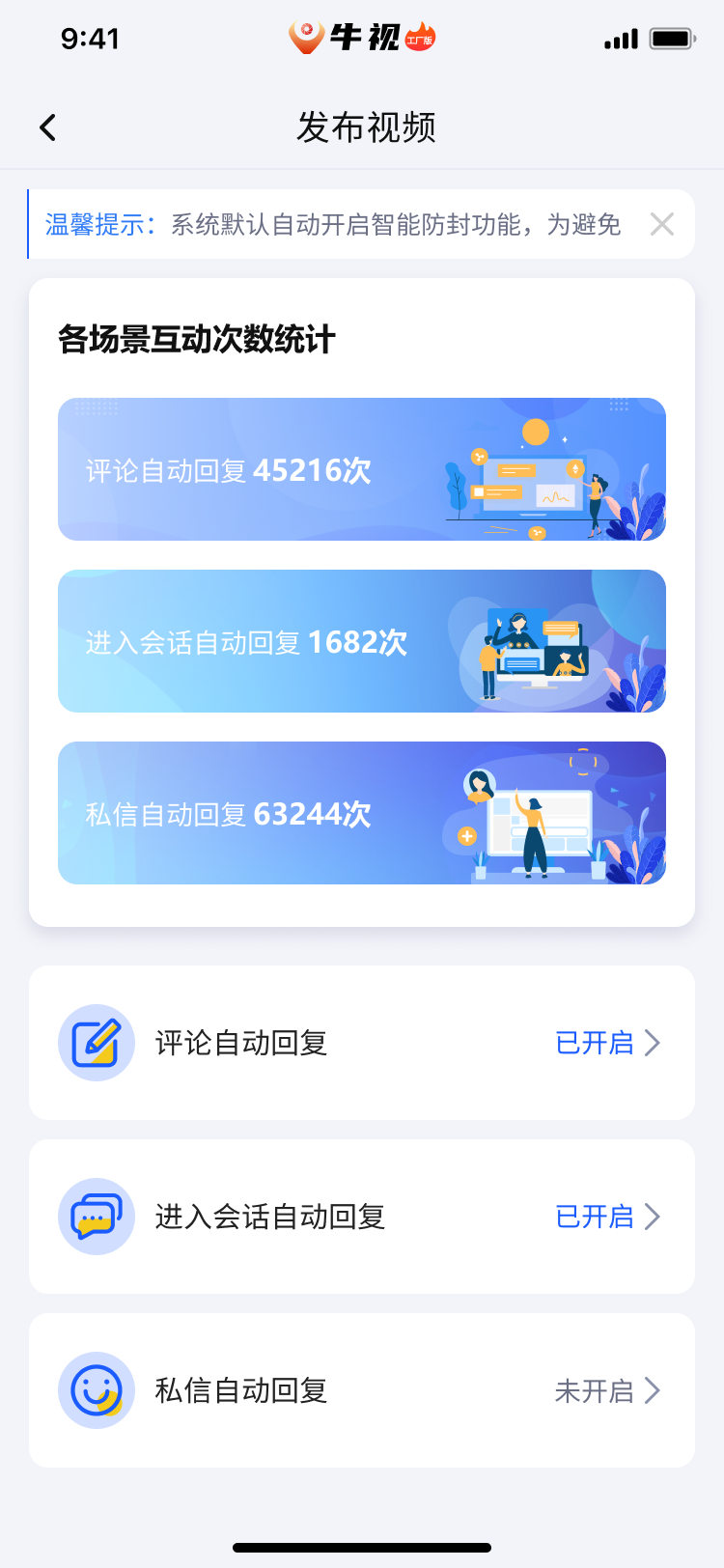Toggle 进入会话自动回复 from 已开启 state
This screenshot has height=1568, width=724.
coord(593,1217)
